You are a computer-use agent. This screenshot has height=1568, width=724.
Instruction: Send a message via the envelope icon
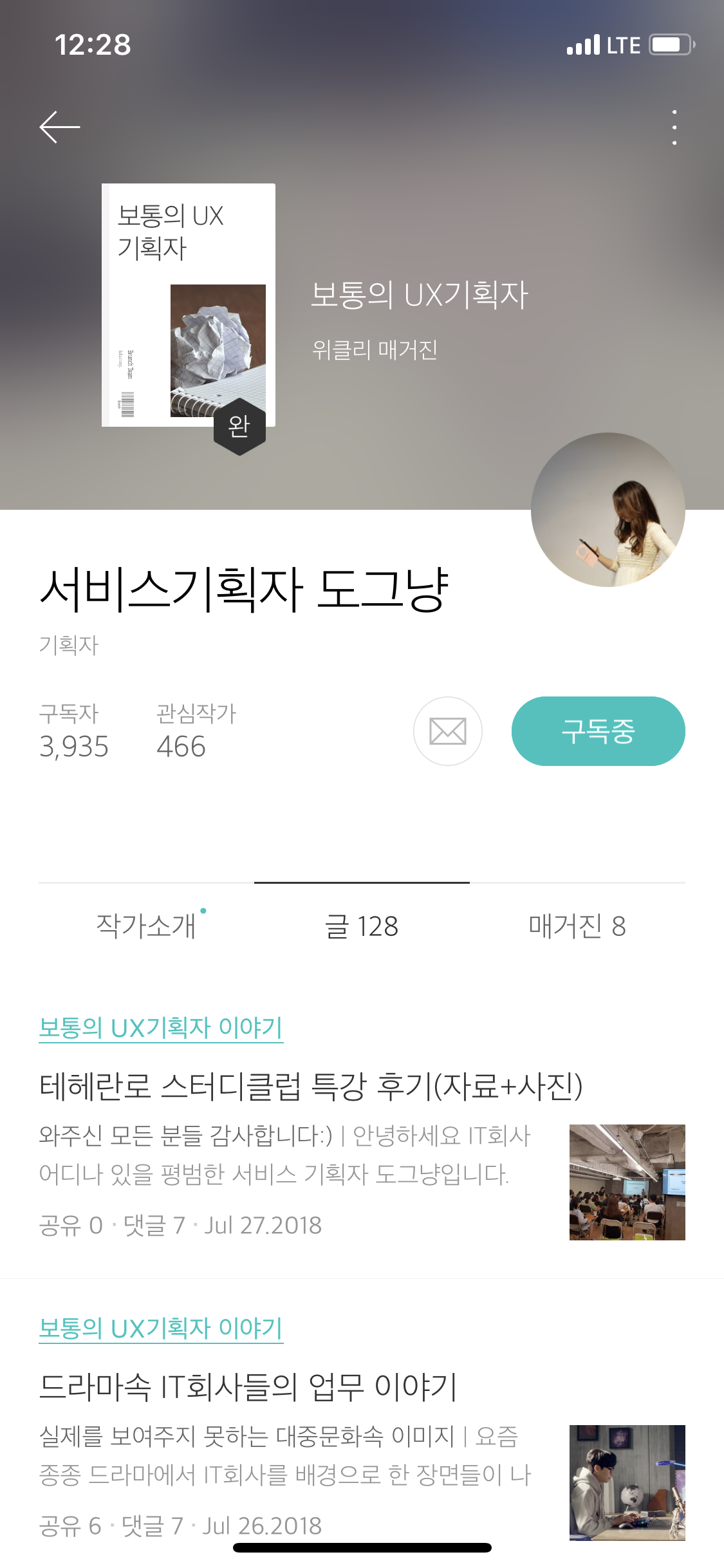coord(448,731)
